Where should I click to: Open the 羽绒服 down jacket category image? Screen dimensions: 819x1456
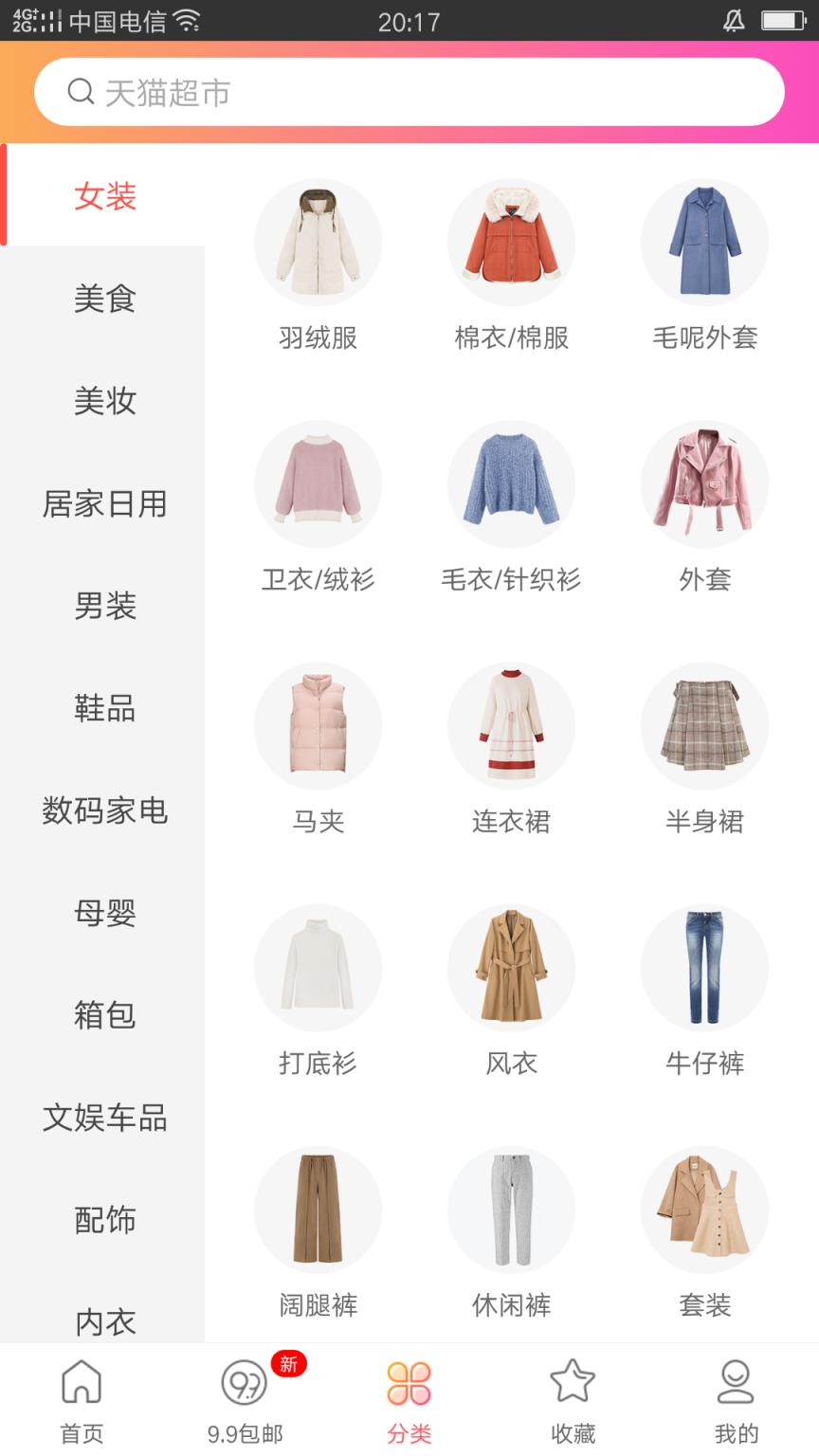pyautogui.click(x=318, y=242)
